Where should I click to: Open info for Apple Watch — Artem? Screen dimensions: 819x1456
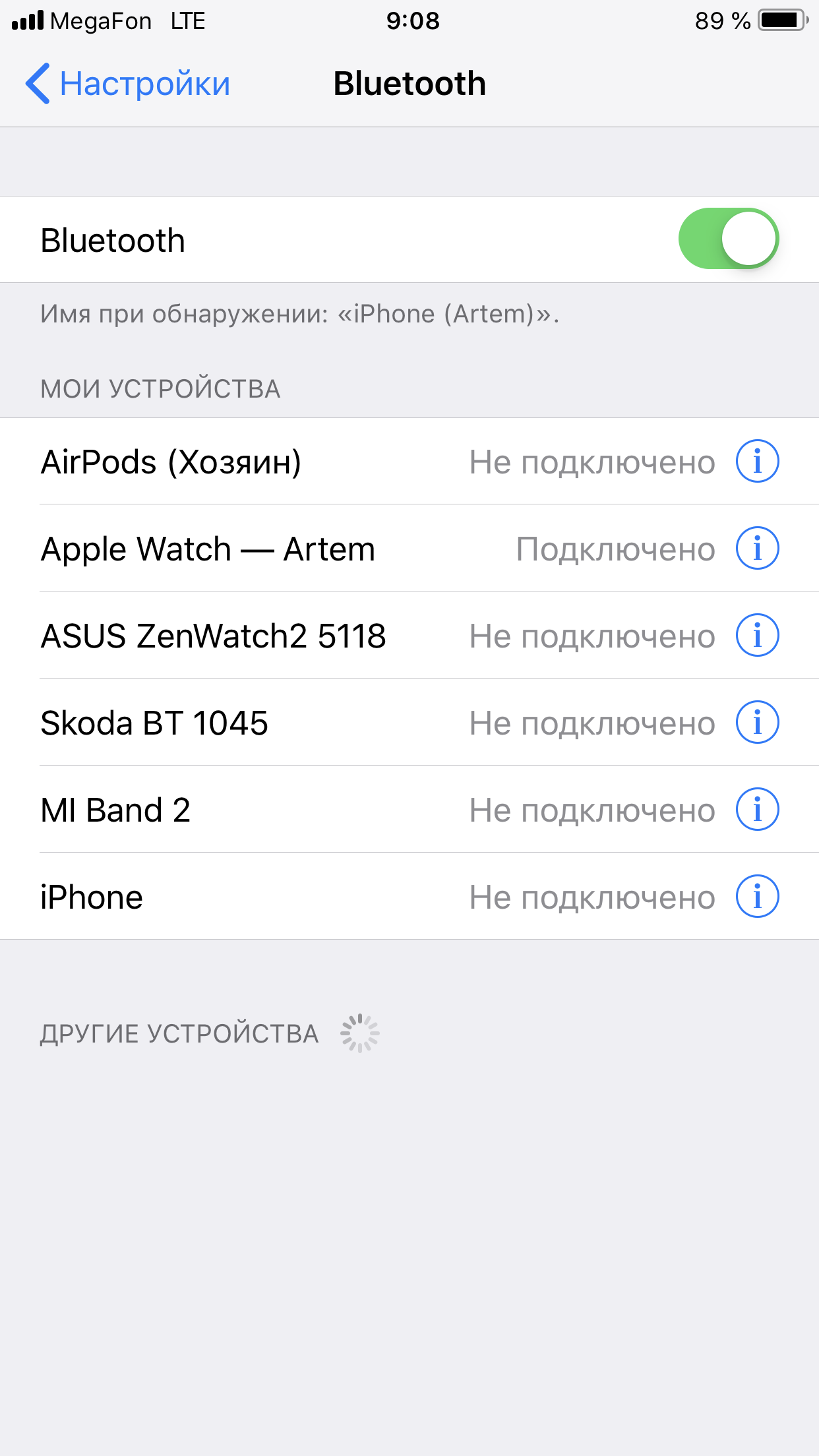757,549
